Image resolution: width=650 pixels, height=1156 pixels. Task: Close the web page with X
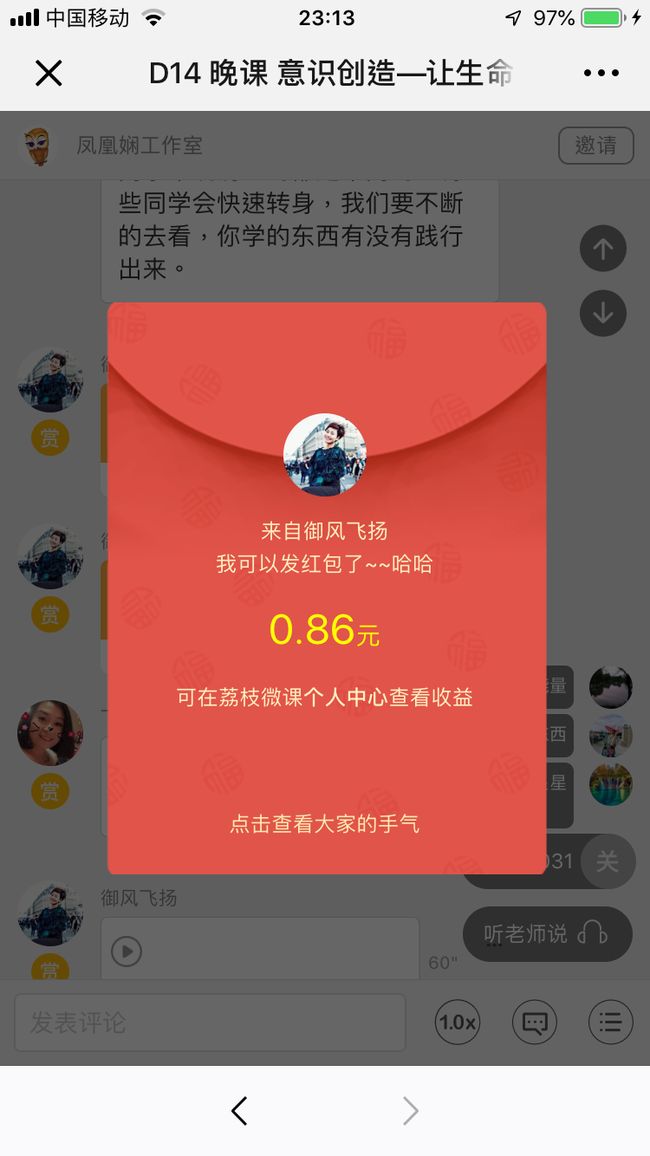(49, 73)
